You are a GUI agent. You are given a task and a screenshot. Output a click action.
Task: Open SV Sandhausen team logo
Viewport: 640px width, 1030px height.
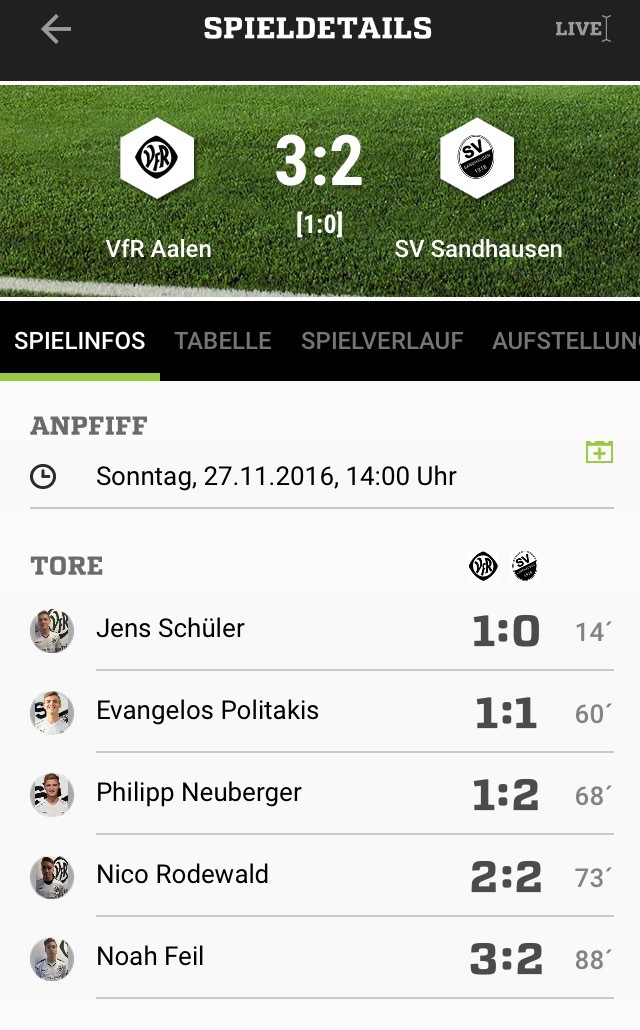pyautogui.click(x=477, y=158)
